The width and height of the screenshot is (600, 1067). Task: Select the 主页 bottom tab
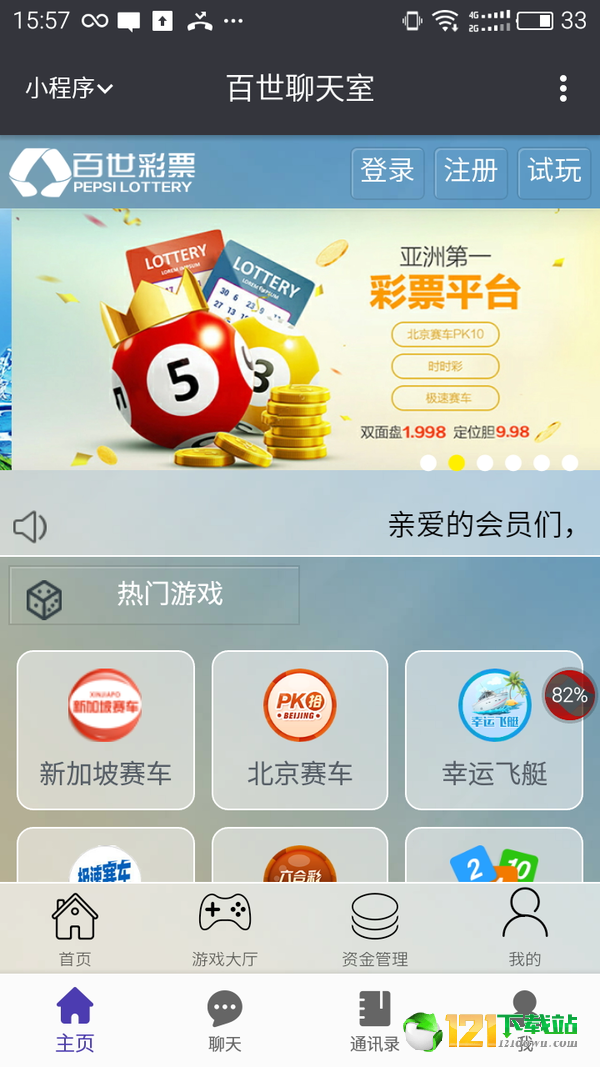[x=75, y=1020]
